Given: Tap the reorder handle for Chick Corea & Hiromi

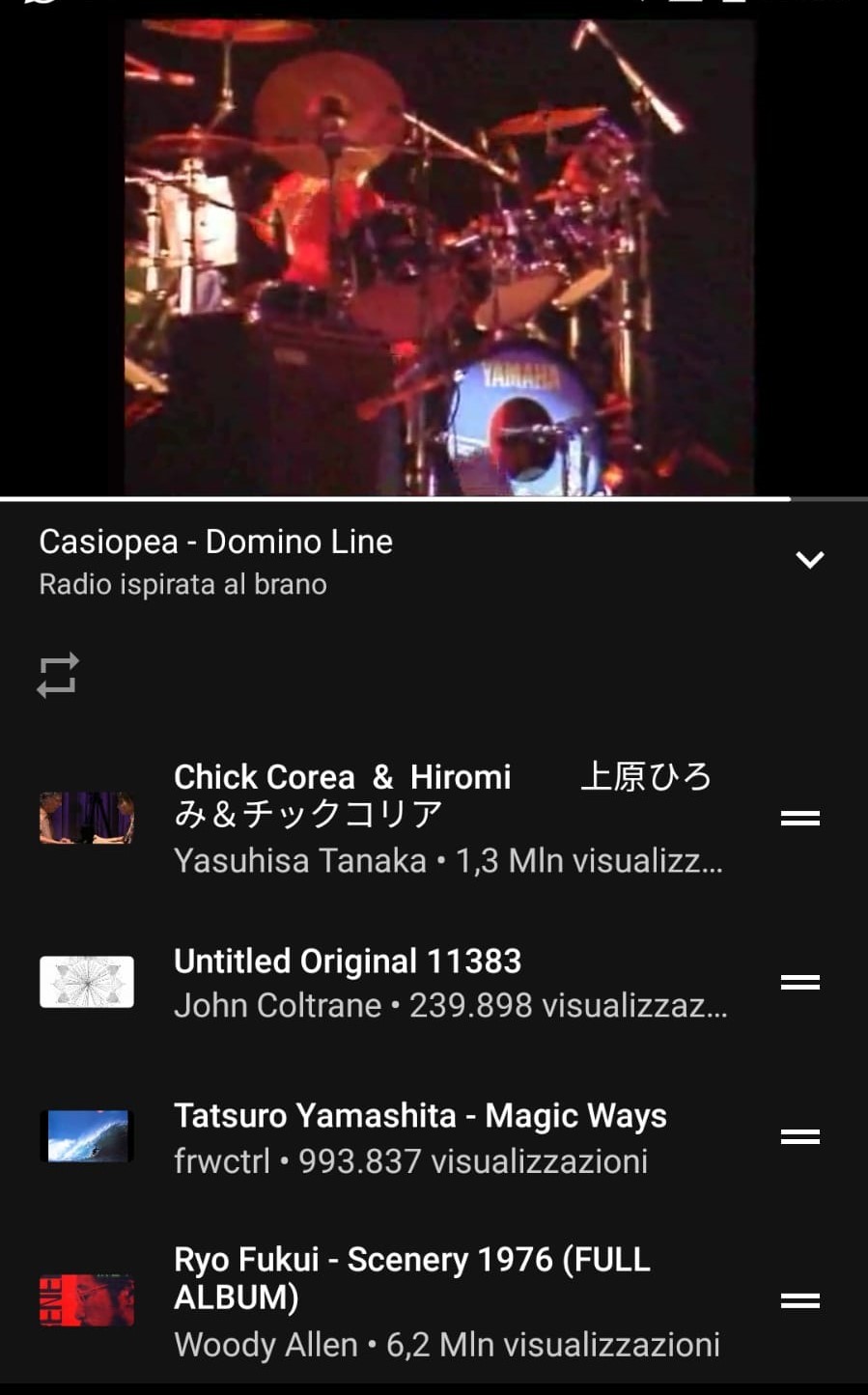Looking at the screenshot, I should (x=799, y=818).
